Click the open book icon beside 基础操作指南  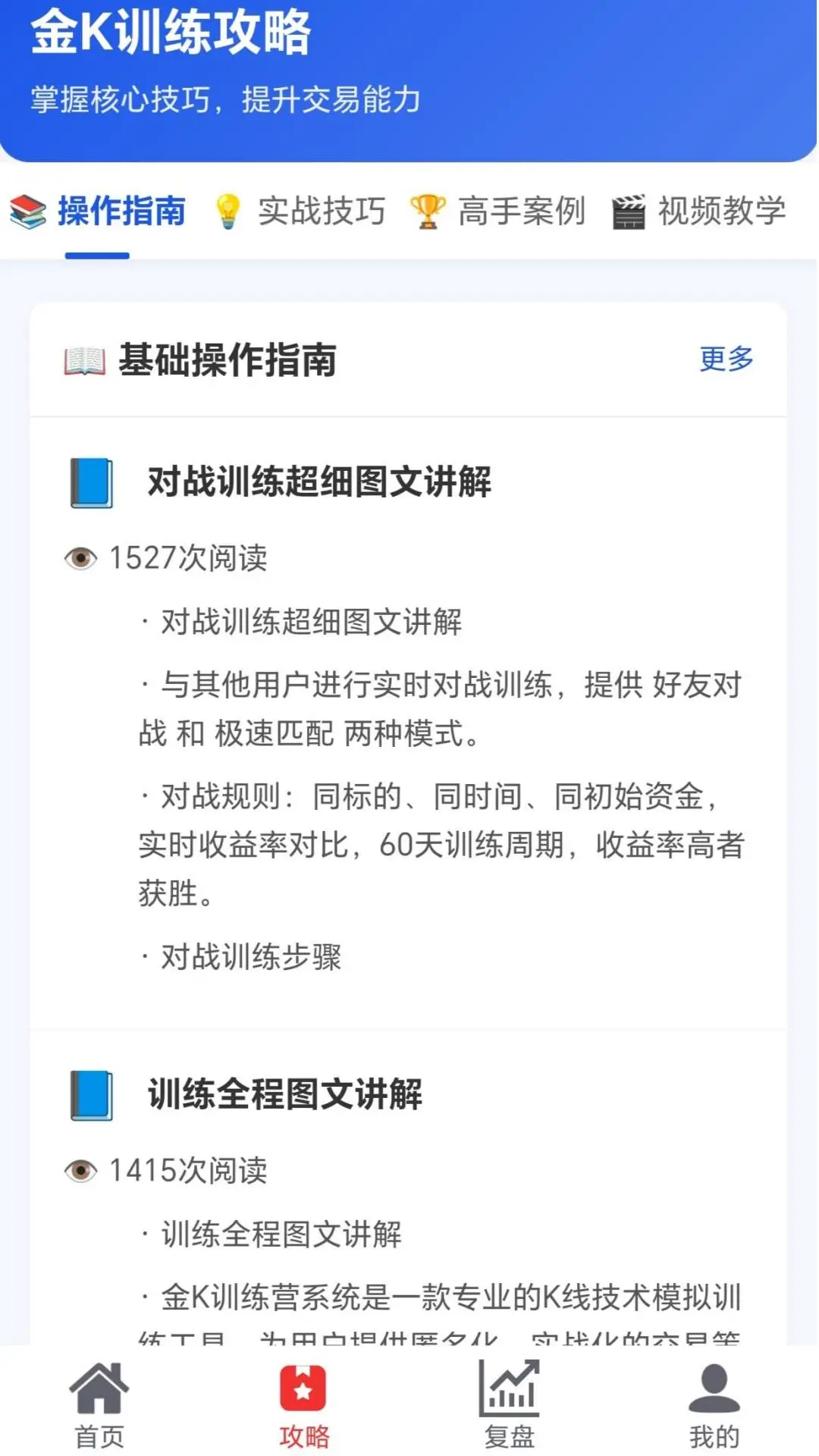86,361
